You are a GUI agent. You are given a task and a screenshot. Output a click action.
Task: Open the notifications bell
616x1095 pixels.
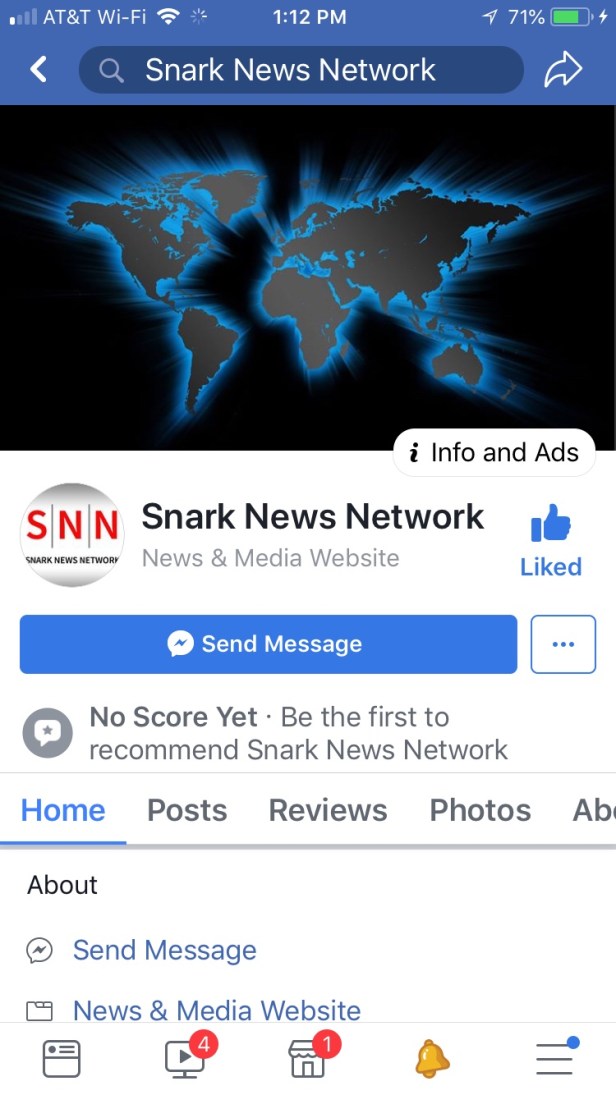coord(432,1058)
